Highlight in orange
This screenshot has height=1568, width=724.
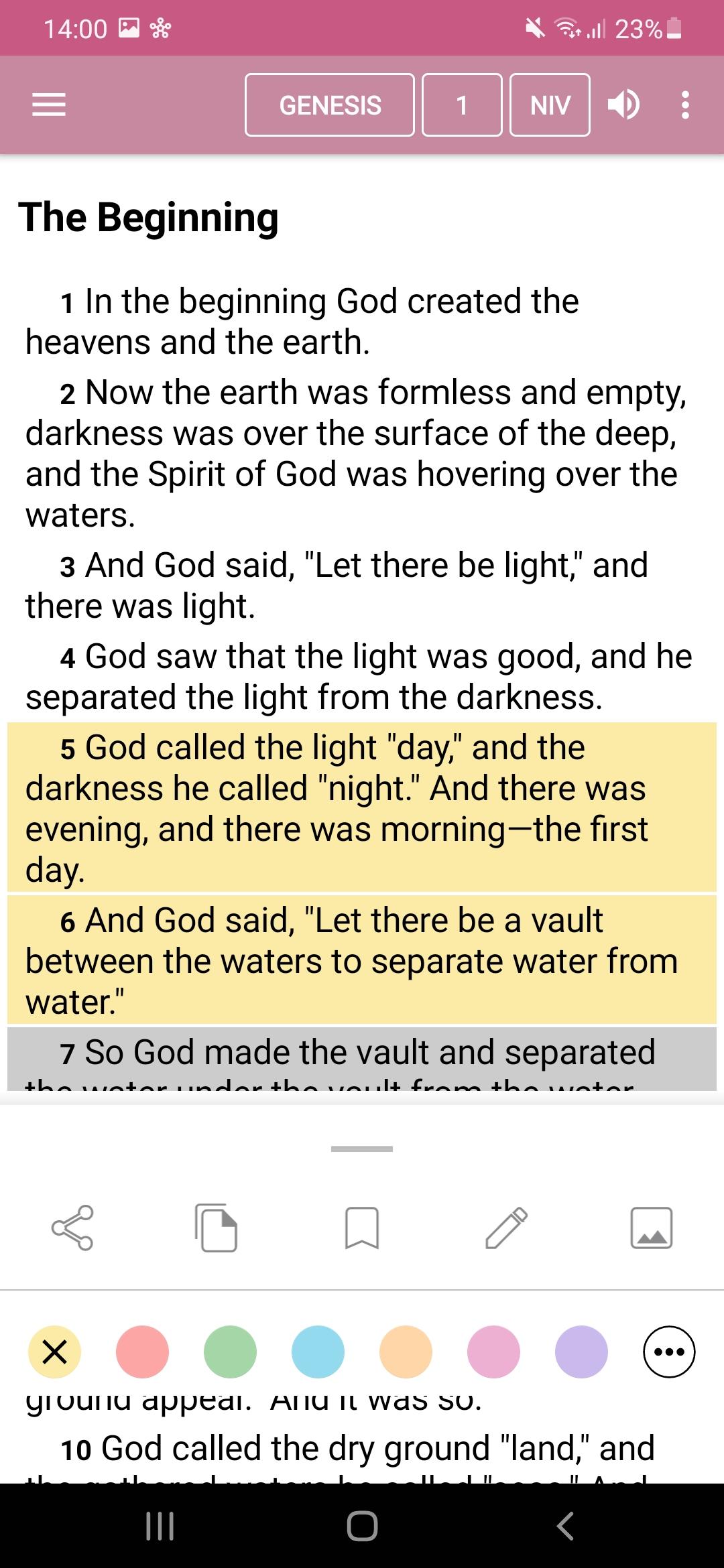406,1352
